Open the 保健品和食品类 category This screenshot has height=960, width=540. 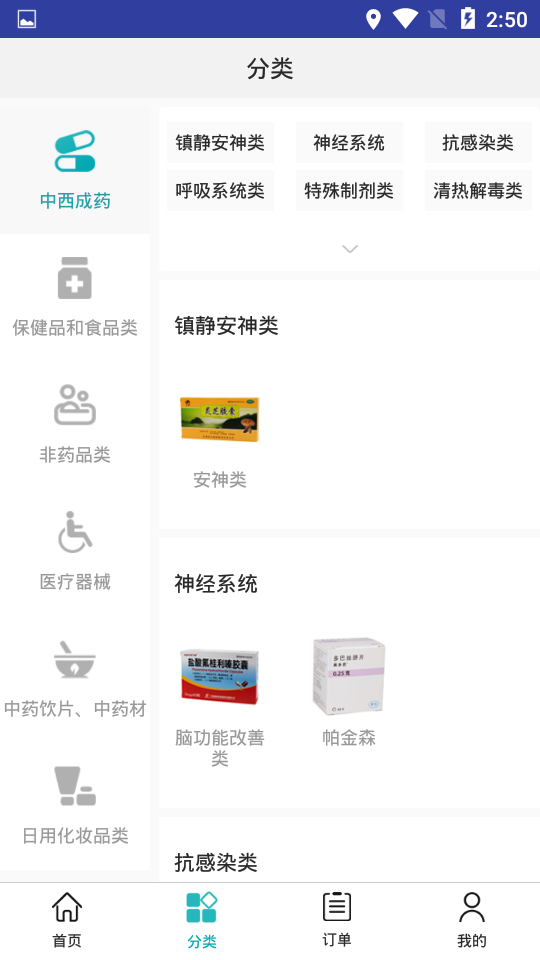75,297
